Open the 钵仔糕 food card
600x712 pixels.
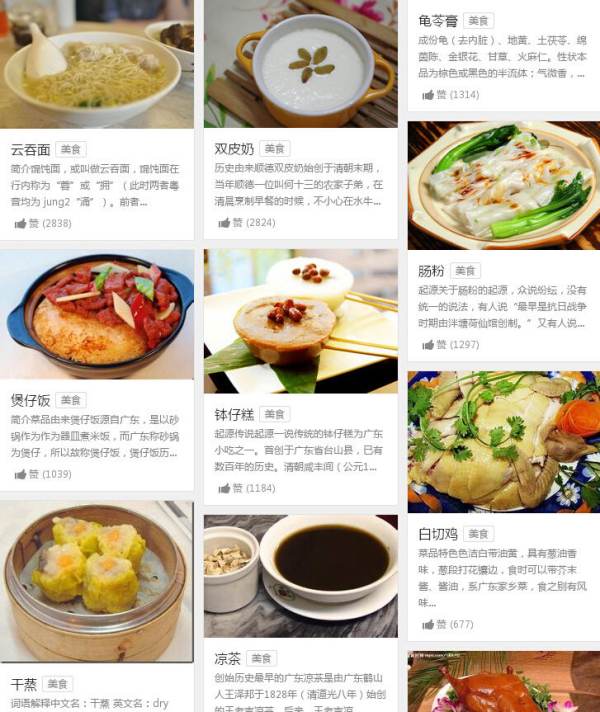(x=233, y=414)
